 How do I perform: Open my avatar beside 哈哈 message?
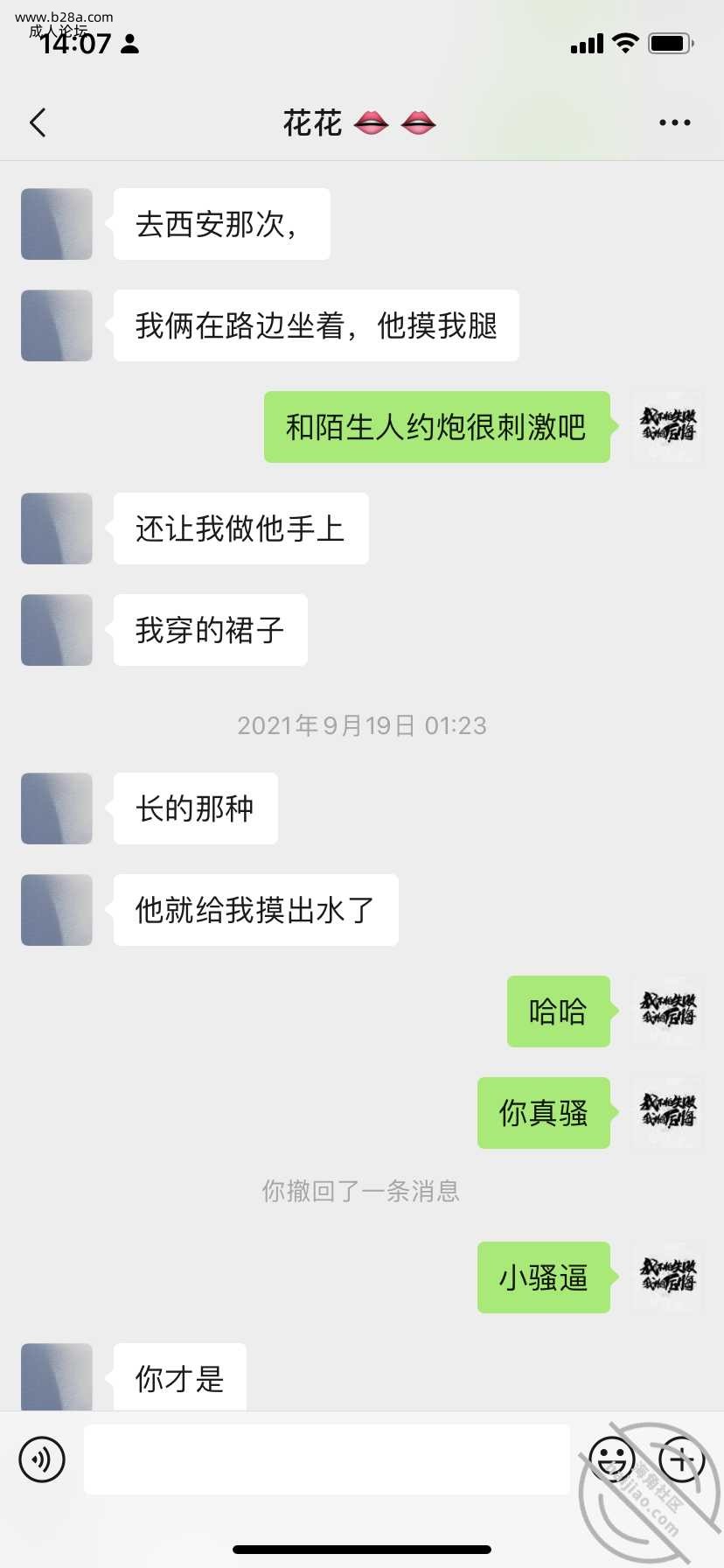pyautogui.click(x=668, y=1011)
